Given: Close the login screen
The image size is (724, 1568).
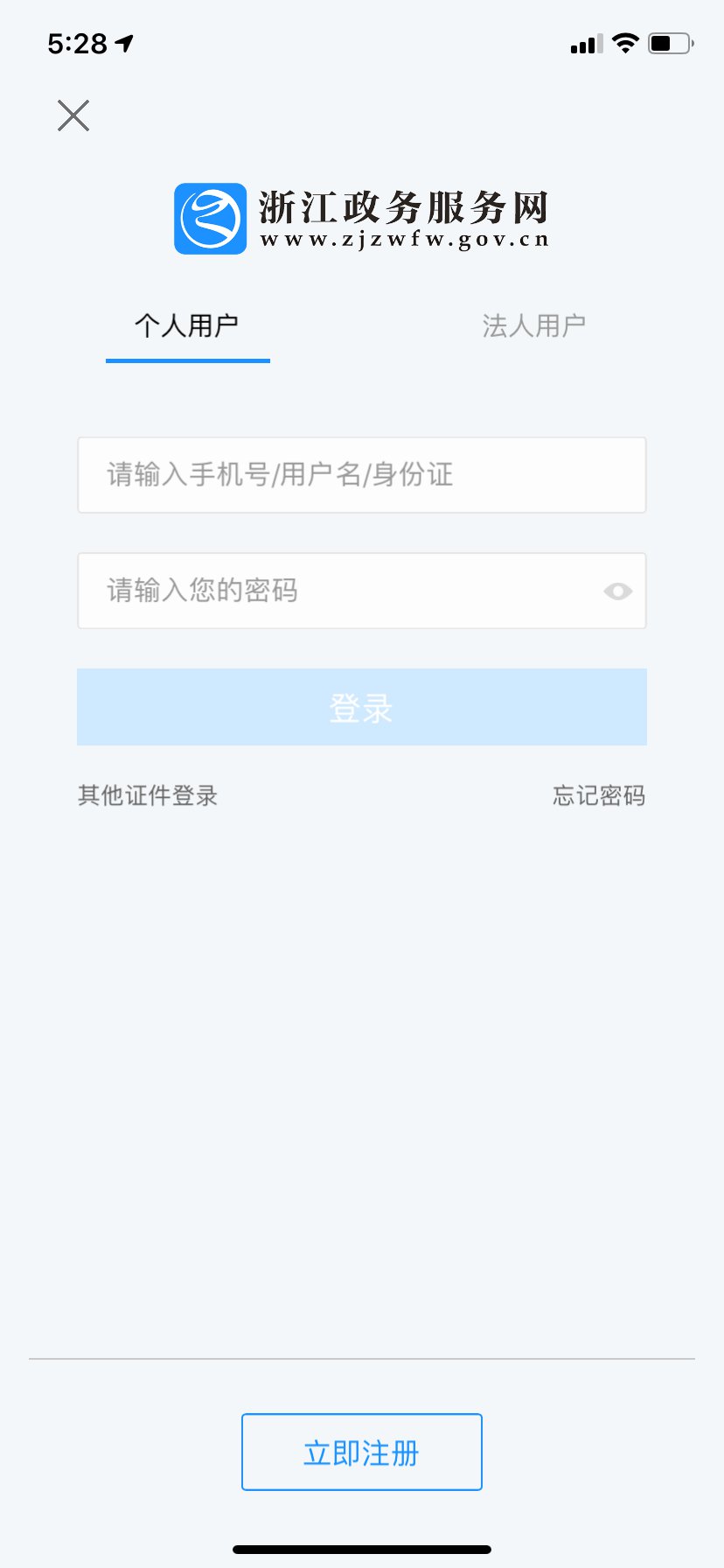Looking at the screenshot, I should coord(73,115).
